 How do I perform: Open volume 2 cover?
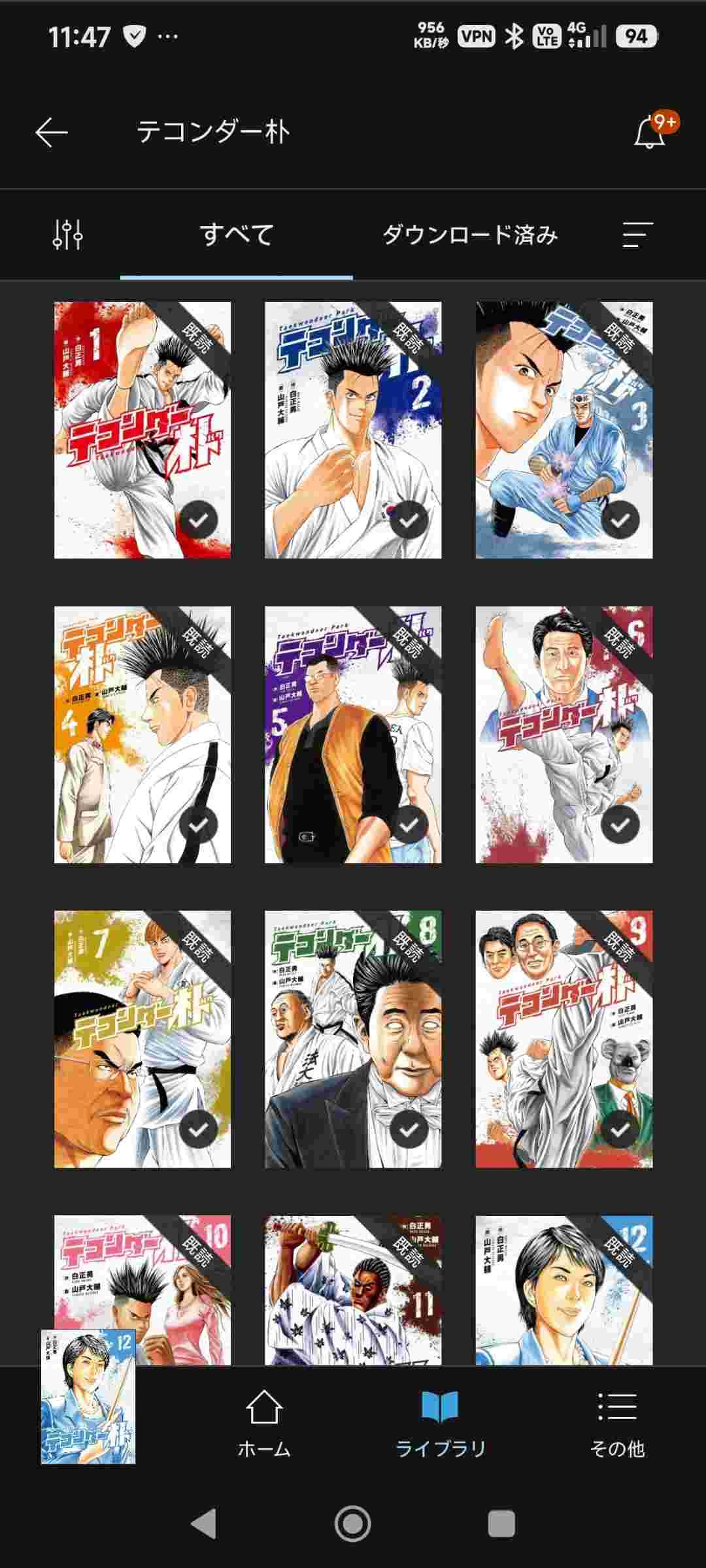click(353, 430)
